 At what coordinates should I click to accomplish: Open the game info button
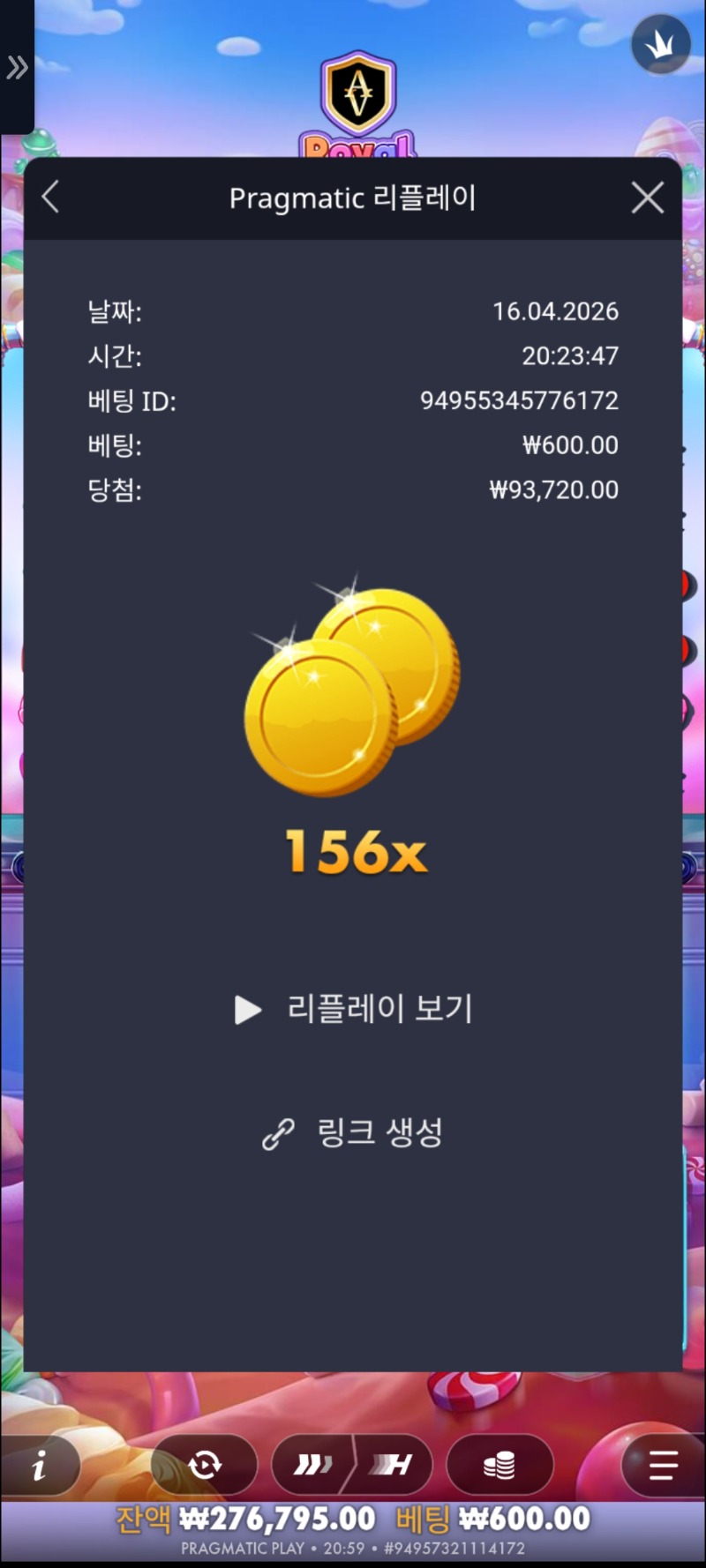[x=39, y=1466]
